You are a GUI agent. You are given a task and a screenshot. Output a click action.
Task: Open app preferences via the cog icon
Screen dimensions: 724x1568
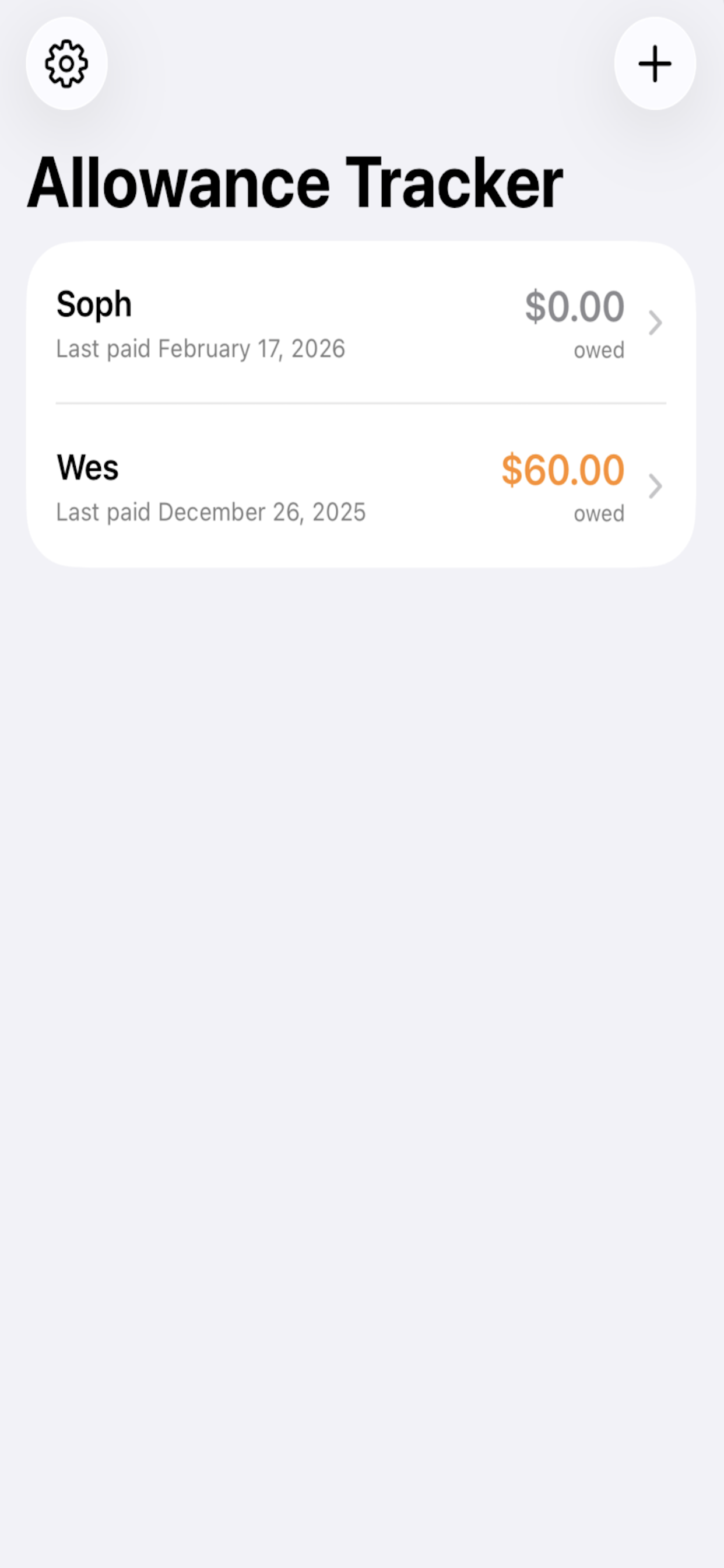coord(67,64)
